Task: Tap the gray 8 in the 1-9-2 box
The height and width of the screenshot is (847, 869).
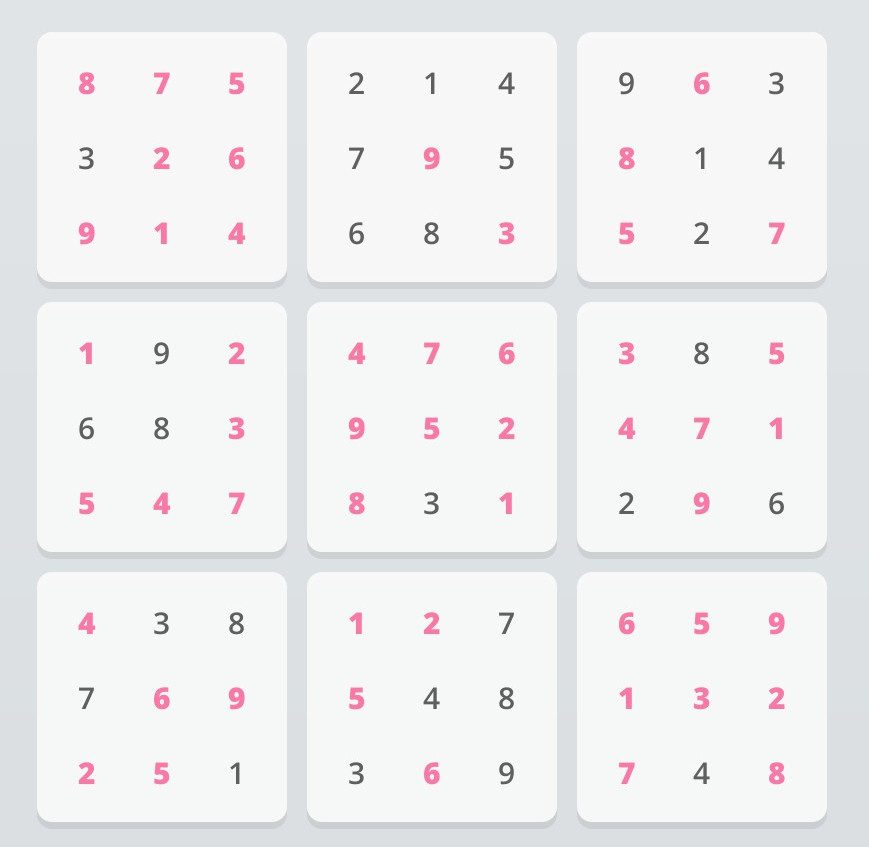Action: [x=161, y=428]
